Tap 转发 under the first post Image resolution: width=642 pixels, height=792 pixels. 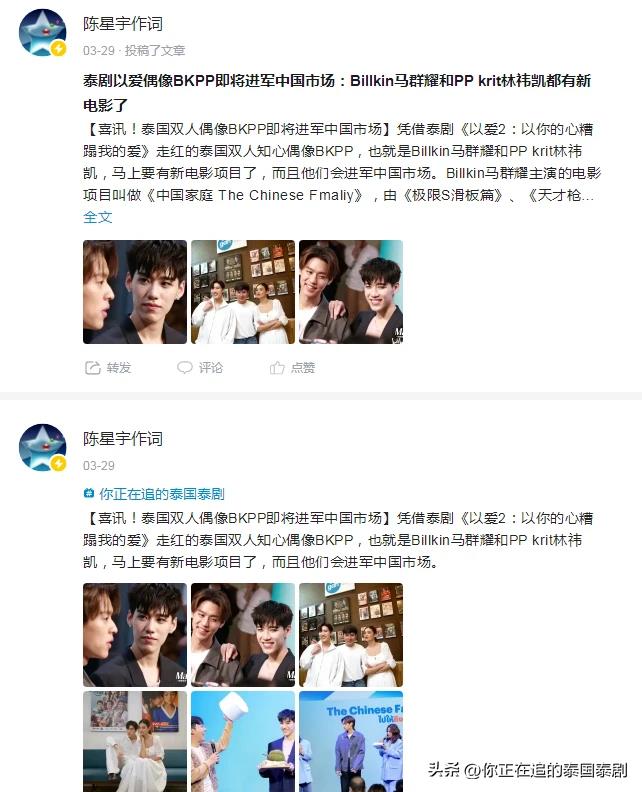point(108,368)
